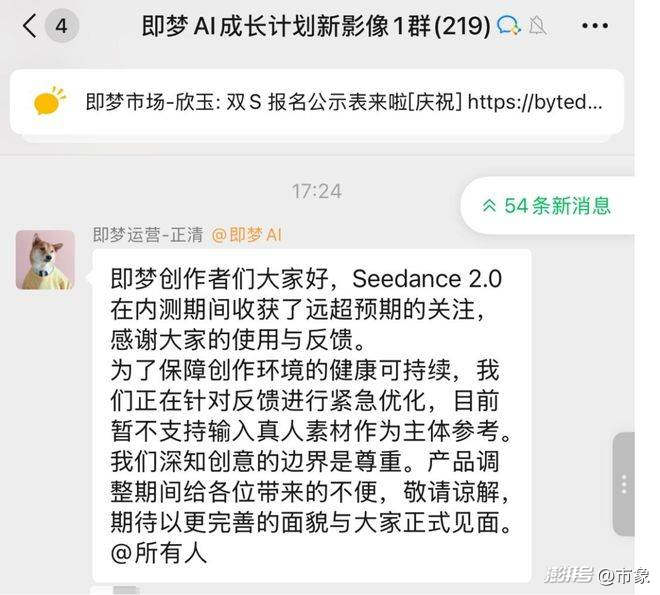
Task: Tap the side handle with three dots
Action: [x=623, y=485]
